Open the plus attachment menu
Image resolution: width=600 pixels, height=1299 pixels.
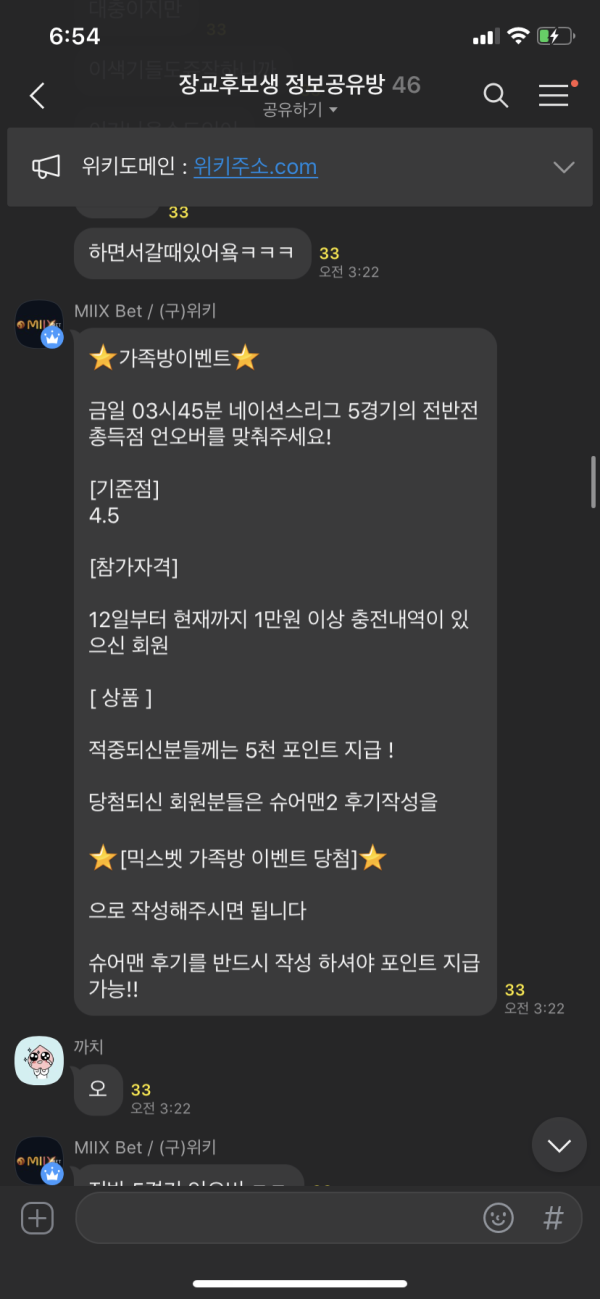(37, 1218)
